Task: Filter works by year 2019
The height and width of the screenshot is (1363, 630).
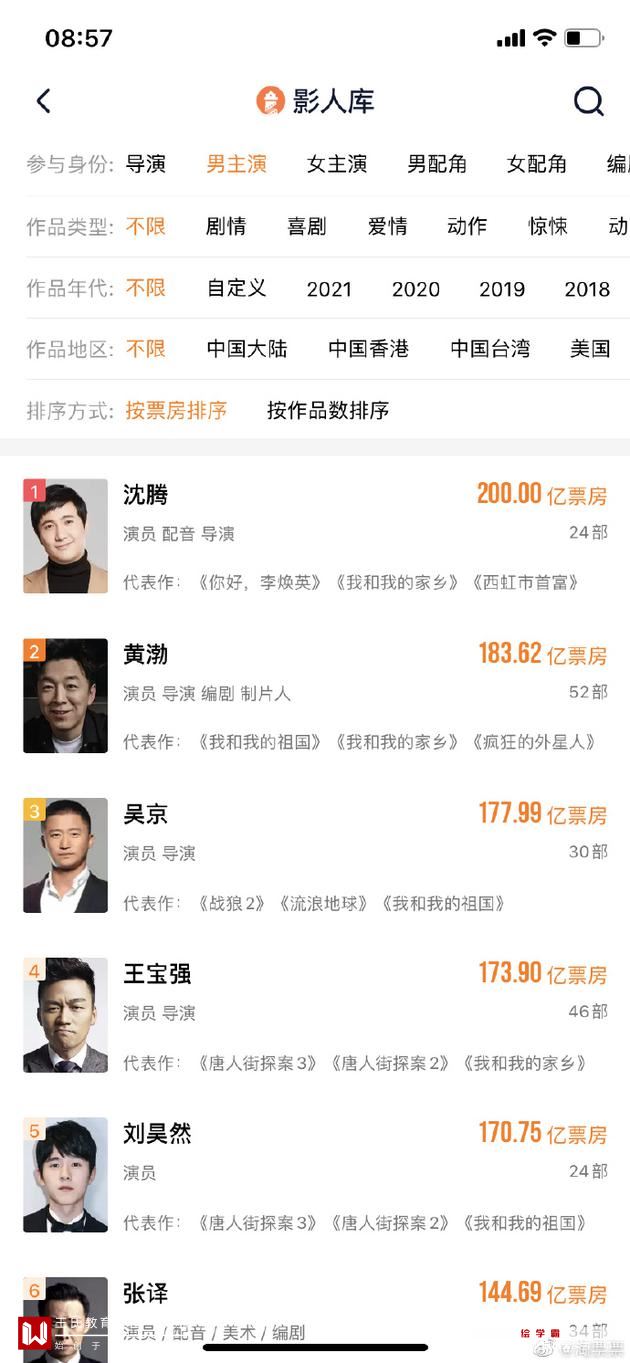Action: (x=502, y=289)
